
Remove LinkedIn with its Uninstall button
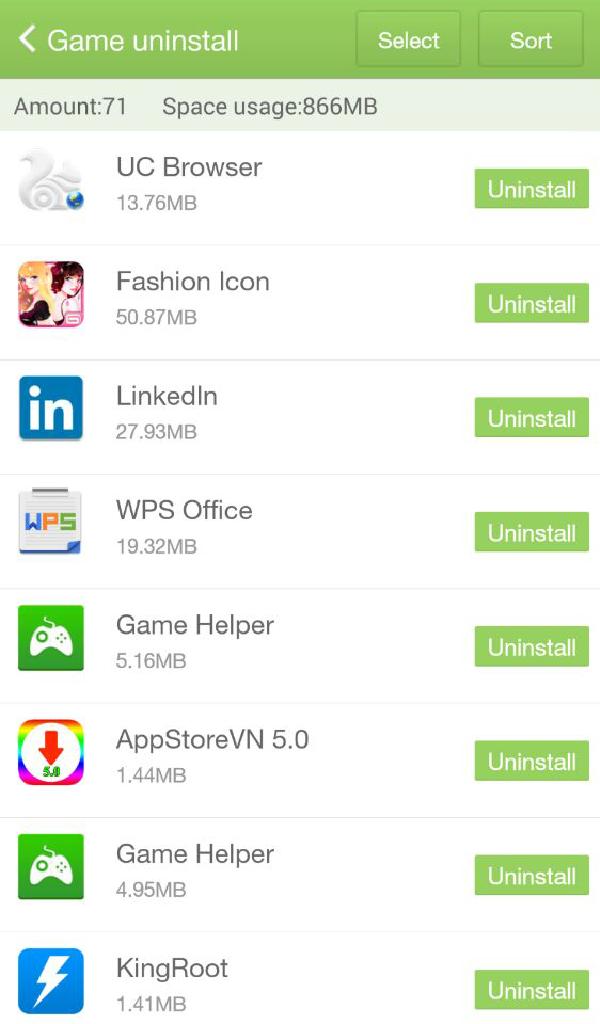tap(531, 418)
